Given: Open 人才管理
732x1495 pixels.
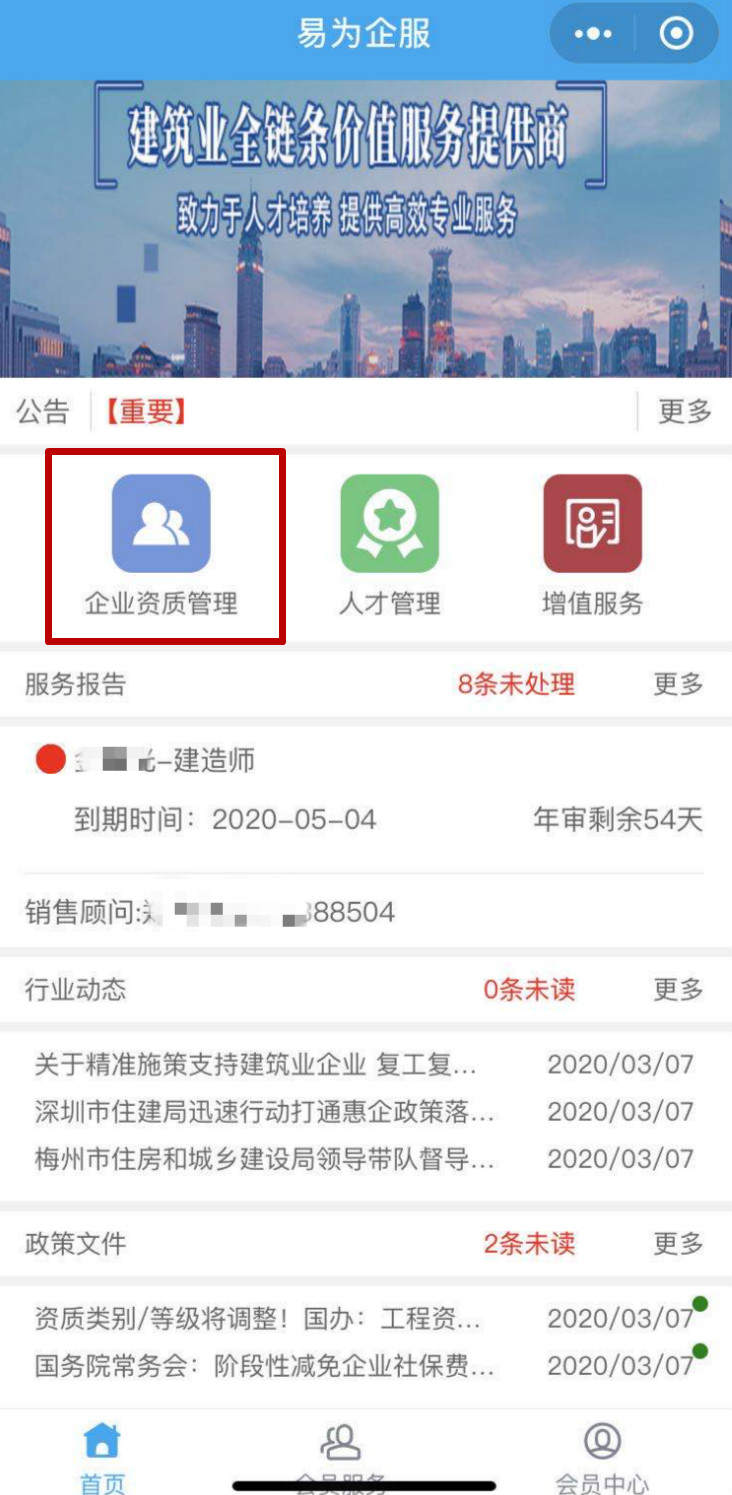Looking at the screenshot, I should [x=389, y=544].
